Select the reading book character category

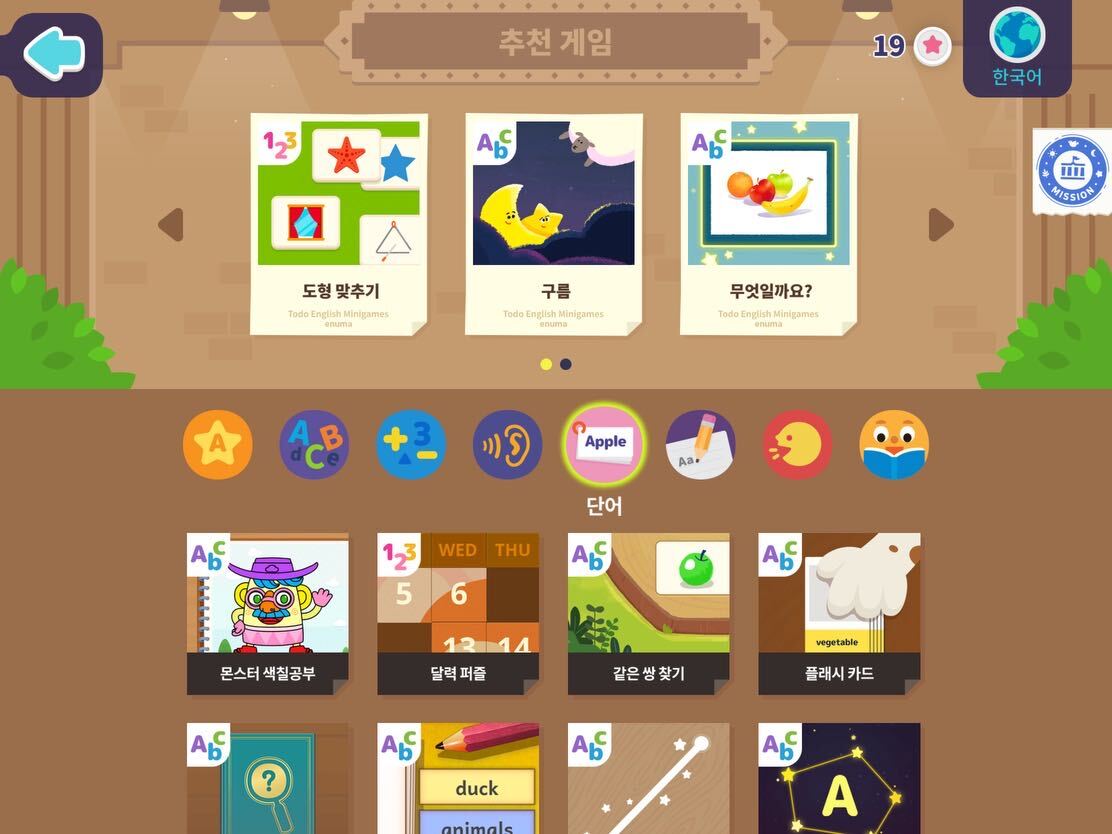tap(894, 445)
